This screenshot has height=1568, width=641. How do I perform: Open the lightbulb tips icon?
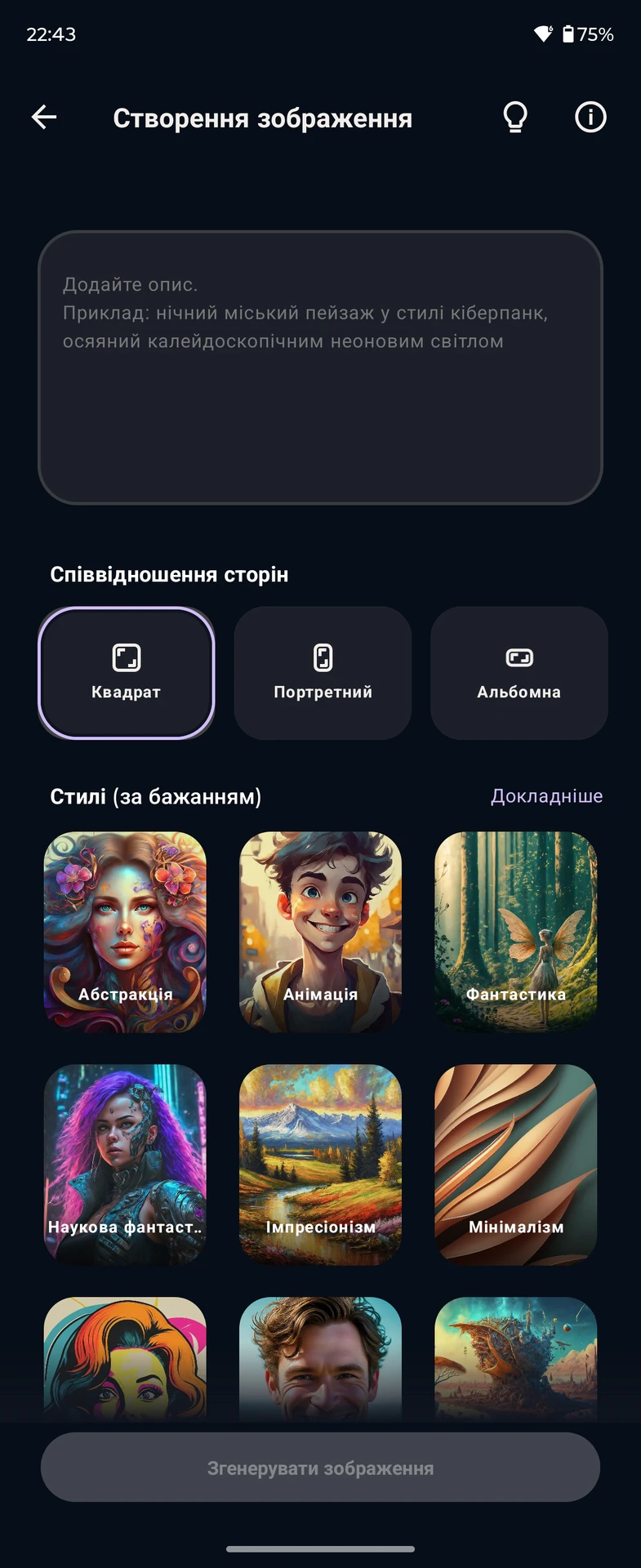pos(515,118)
